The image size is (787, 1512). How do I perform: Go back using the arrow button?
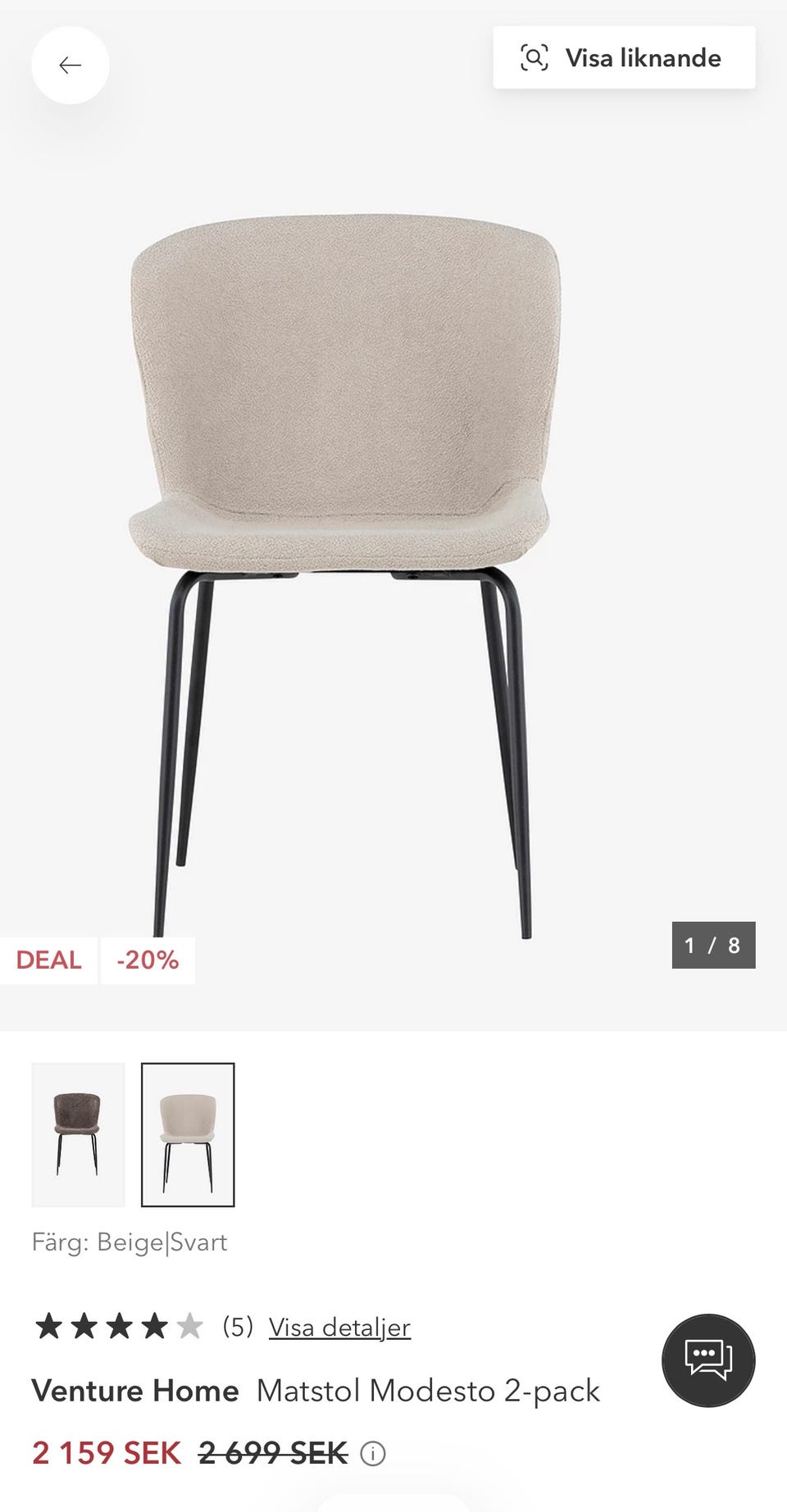[71, 66]
